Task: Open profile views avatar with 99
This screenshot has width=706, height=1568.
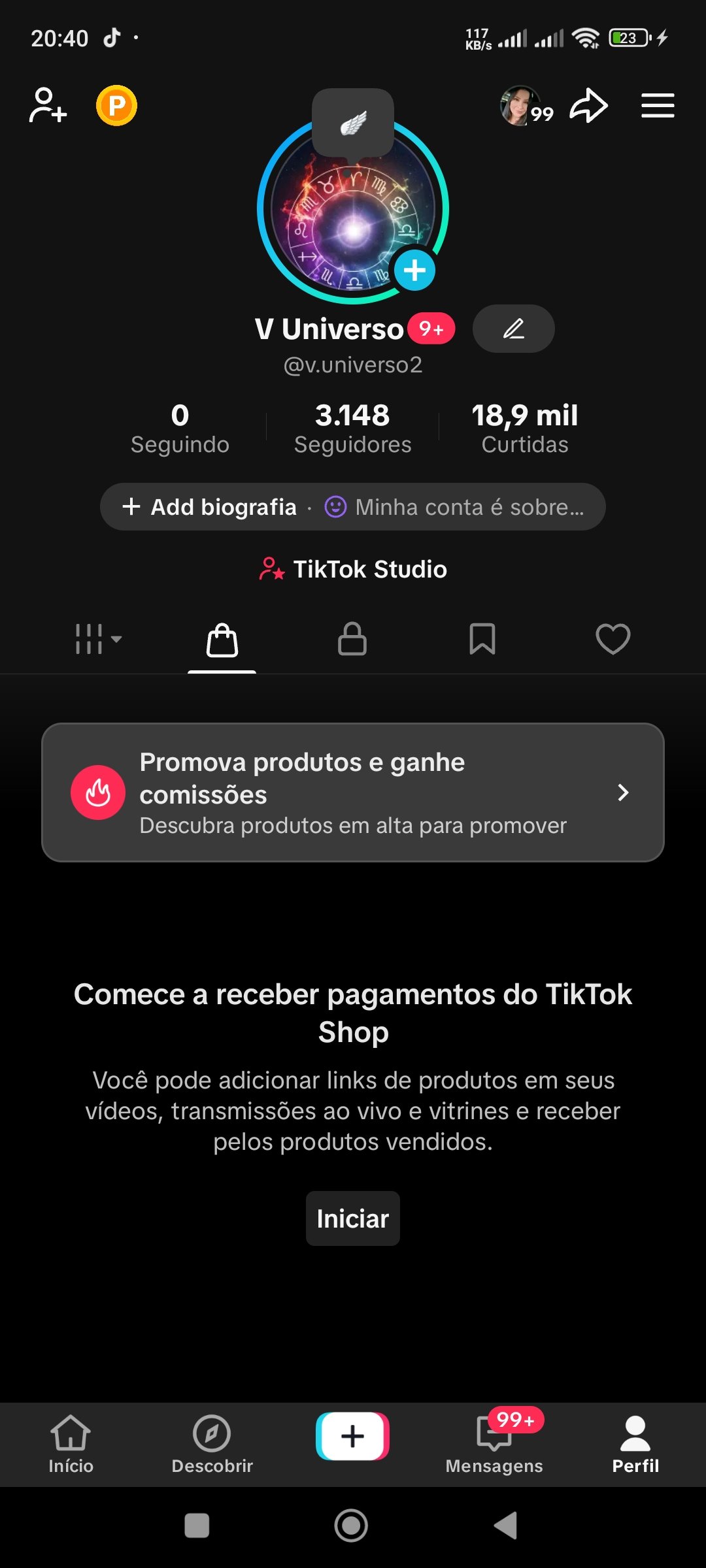Action: tap(526, 106)
